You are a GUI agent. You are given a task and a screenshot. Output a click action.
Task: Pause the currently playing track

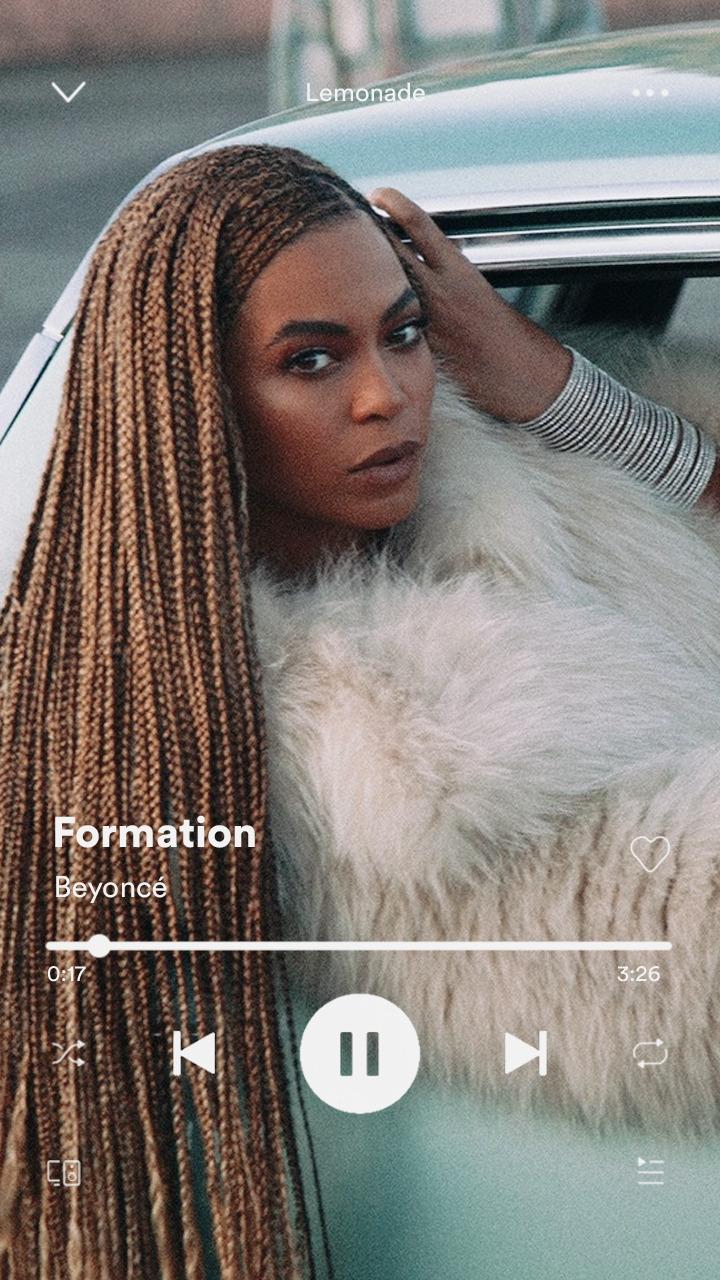(360, 1052)
